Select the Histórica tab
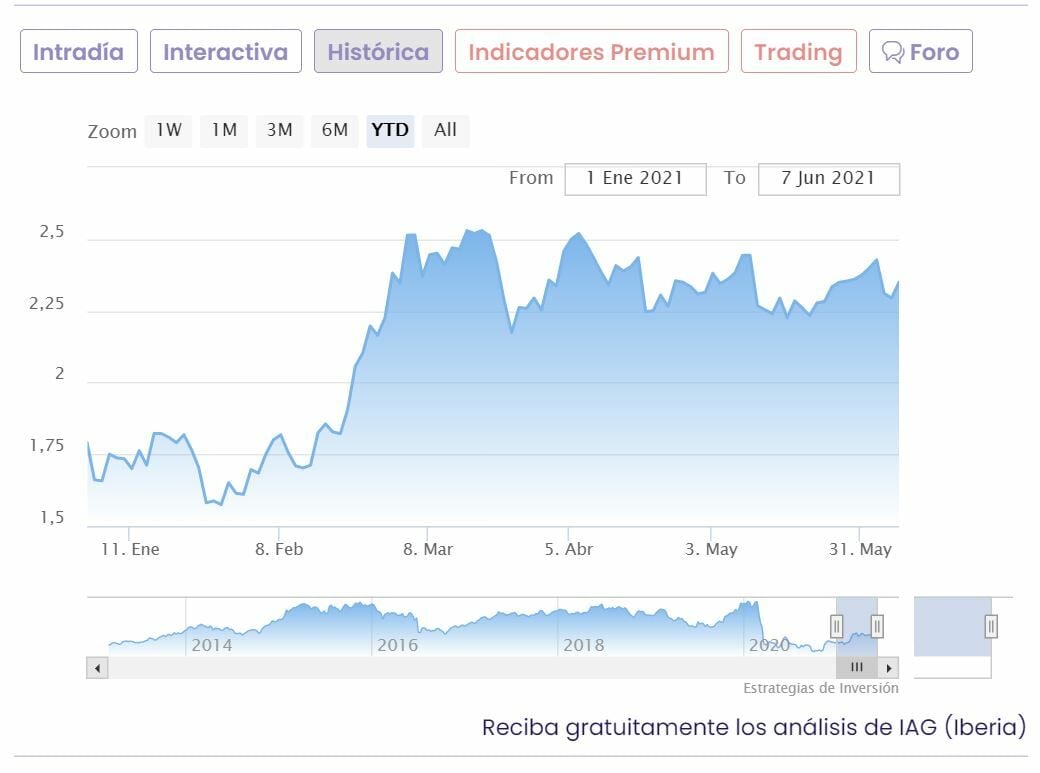The image size is (1040, 773). pyautogui.click(x=378, y=52)
